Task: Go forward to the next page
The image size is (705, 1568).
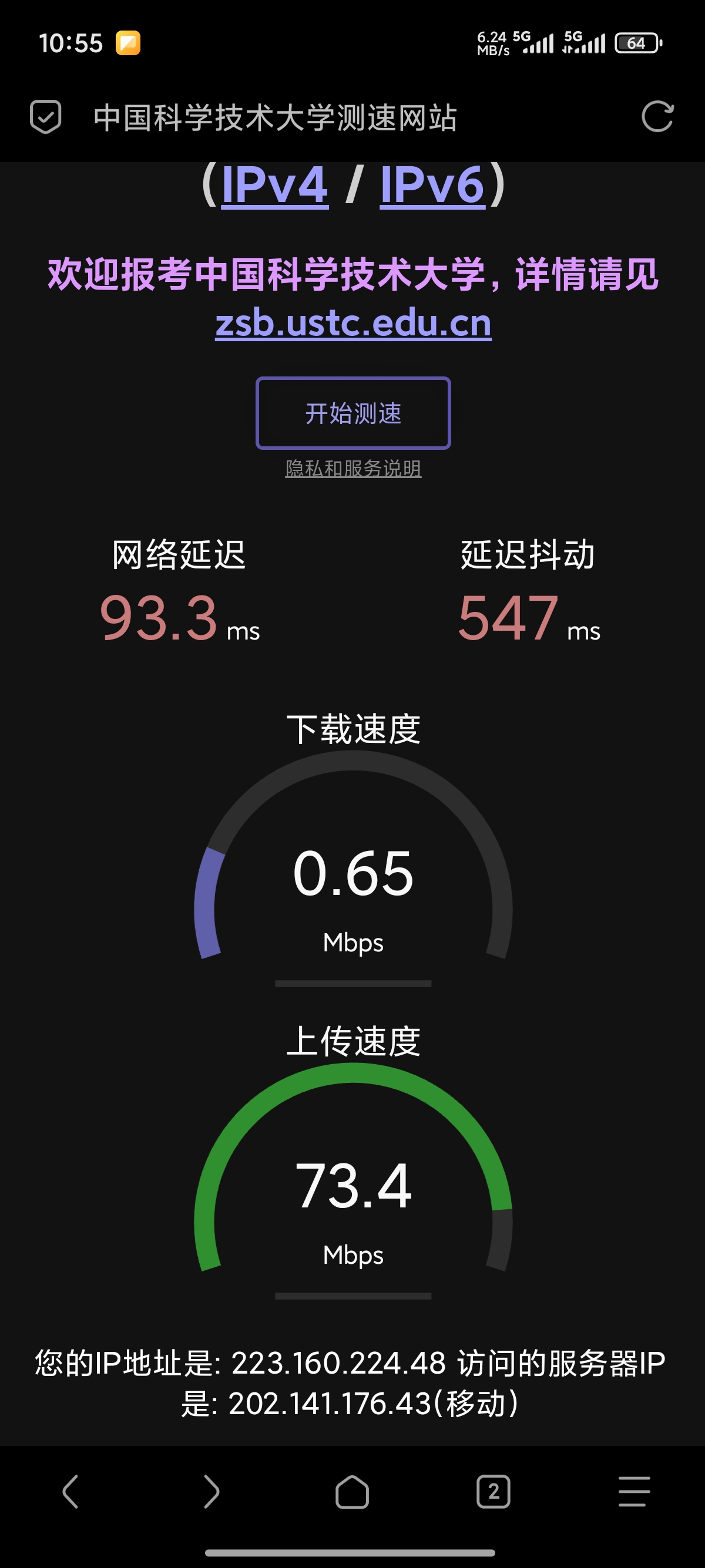Action: [211, 1491]
